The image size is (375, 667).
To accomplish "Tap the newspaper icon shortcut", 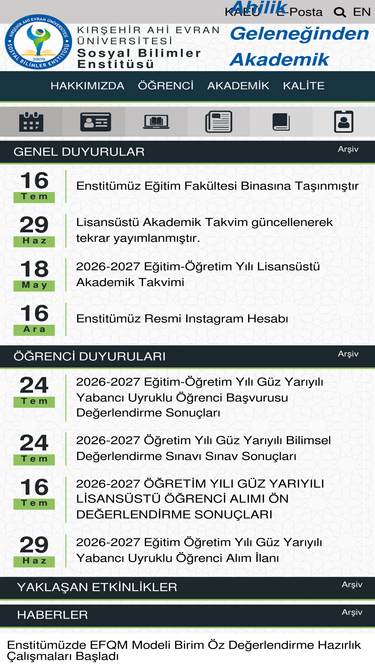I will point(219,122).
